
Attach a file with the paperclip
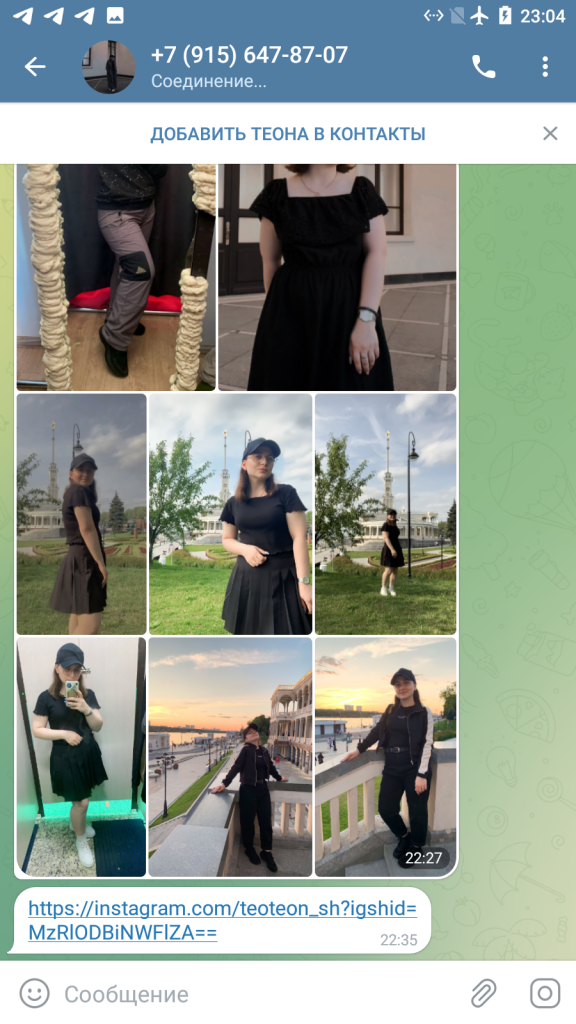click(484, 993)
